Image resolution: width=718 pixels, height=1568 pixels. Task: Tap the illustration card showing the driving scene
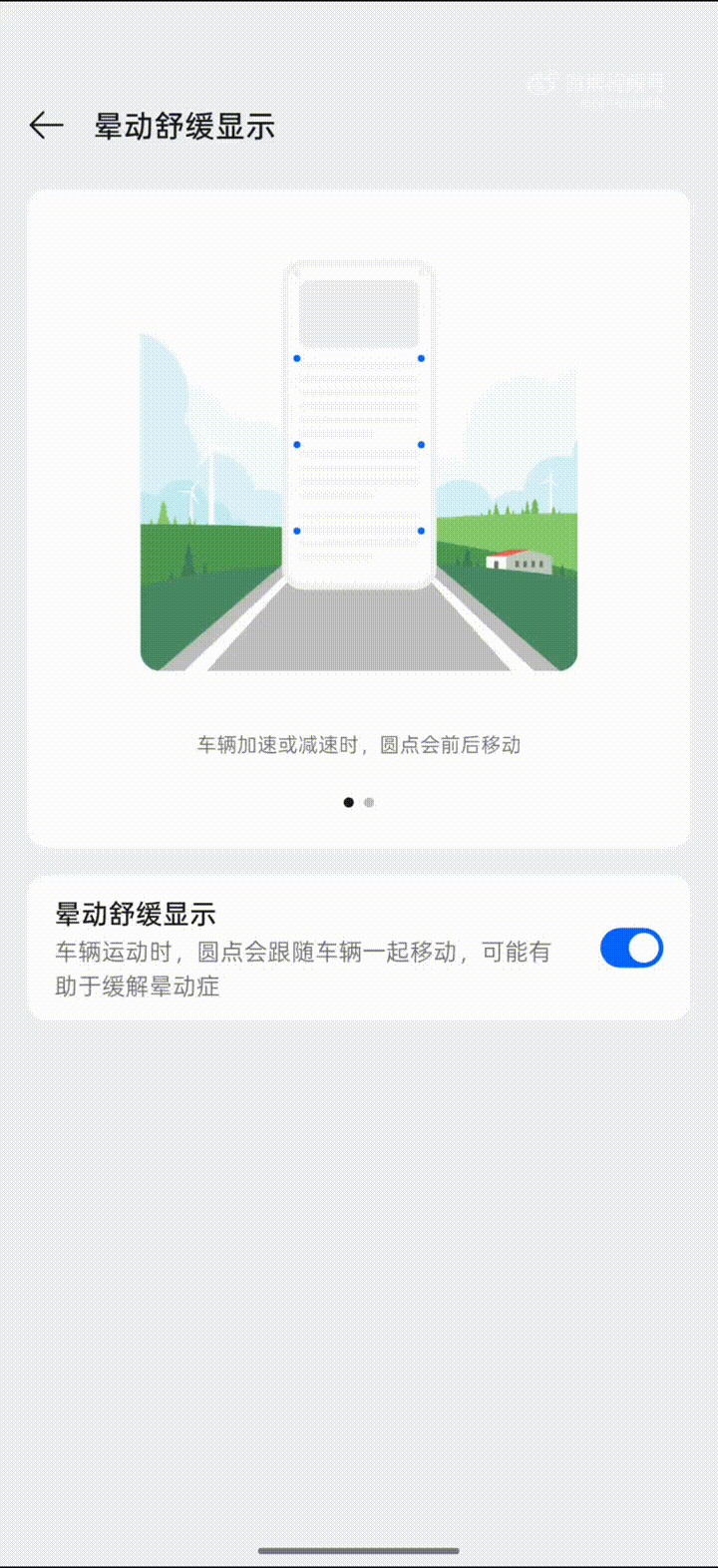click(359, 509)
